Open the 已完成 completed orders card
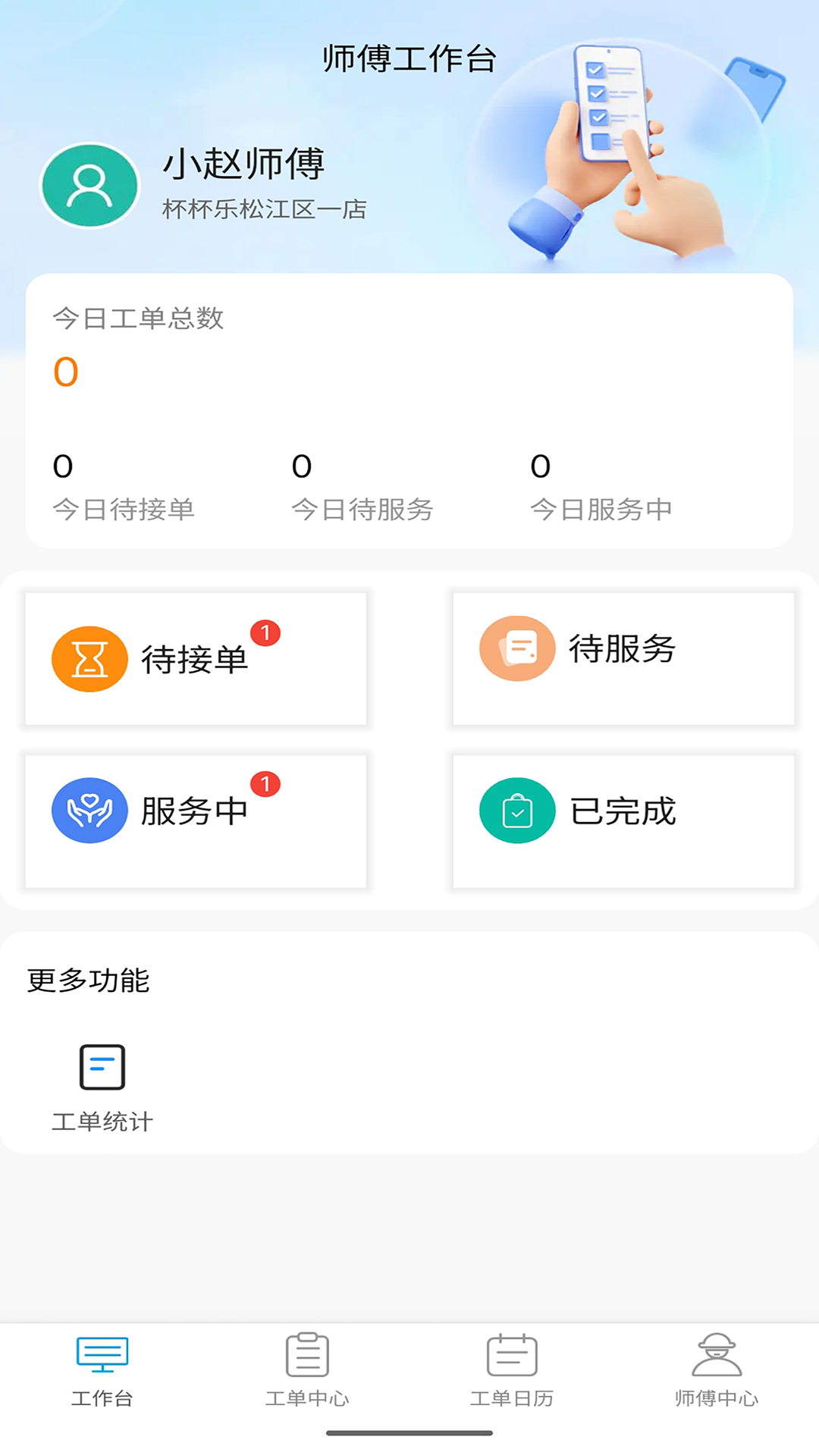 [623, 821]
